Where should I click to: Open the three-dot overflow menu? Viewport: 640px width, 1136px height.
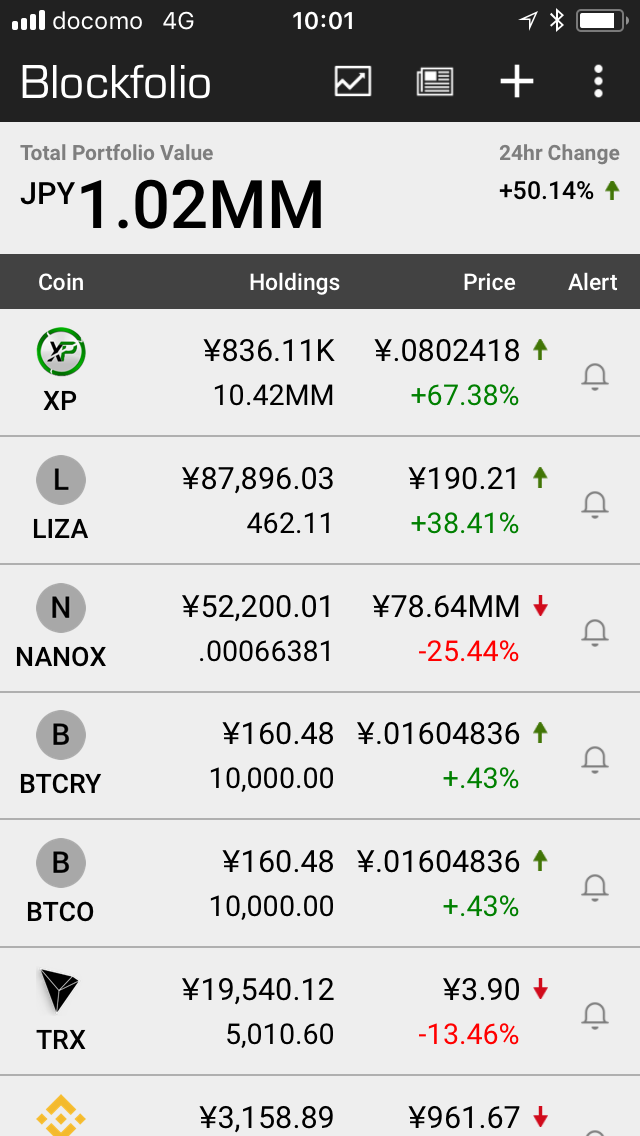coord(598,81)
